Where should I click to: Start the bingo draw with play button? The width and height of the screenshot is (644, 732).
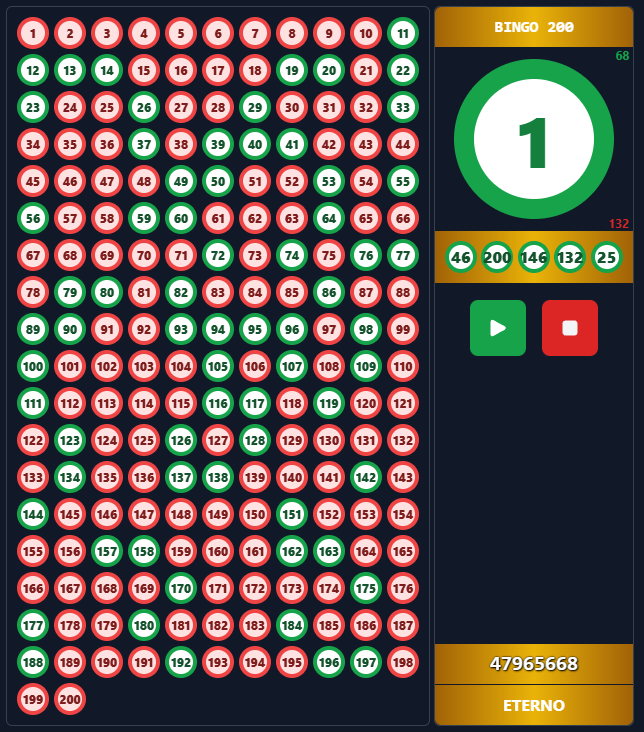point(498,328)
